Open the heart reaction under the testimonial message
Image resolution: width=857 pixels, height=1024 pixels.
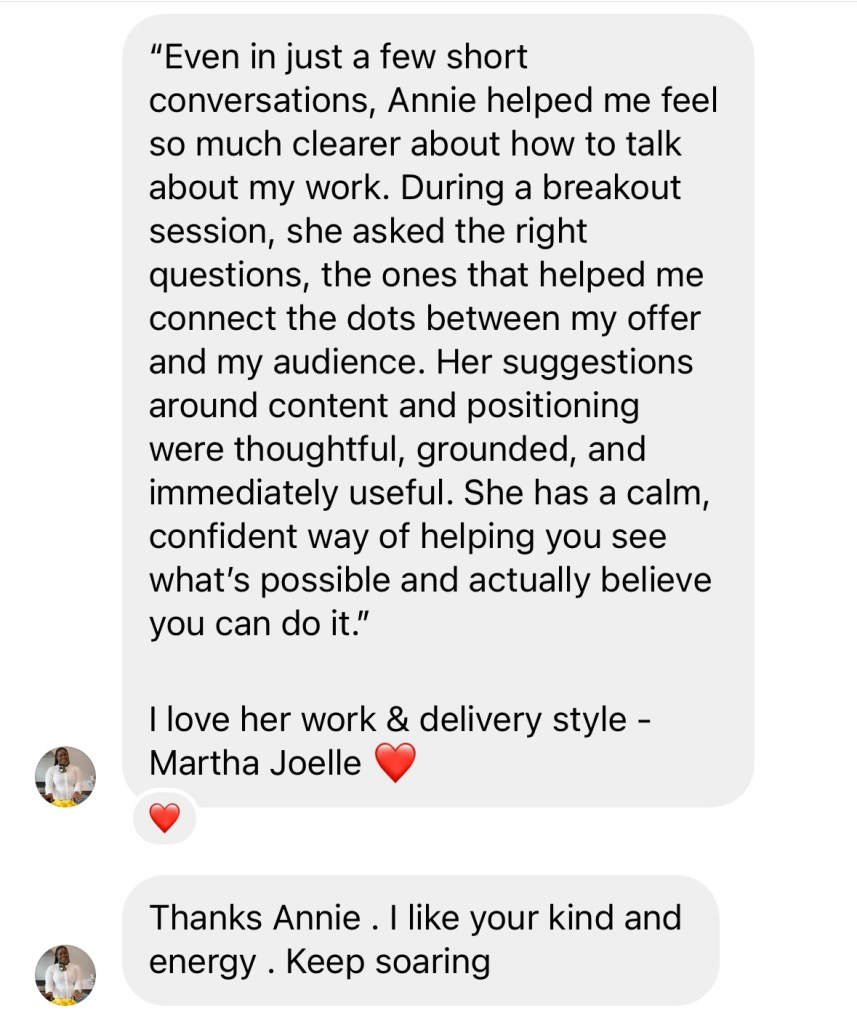click(x=164, y=819)
